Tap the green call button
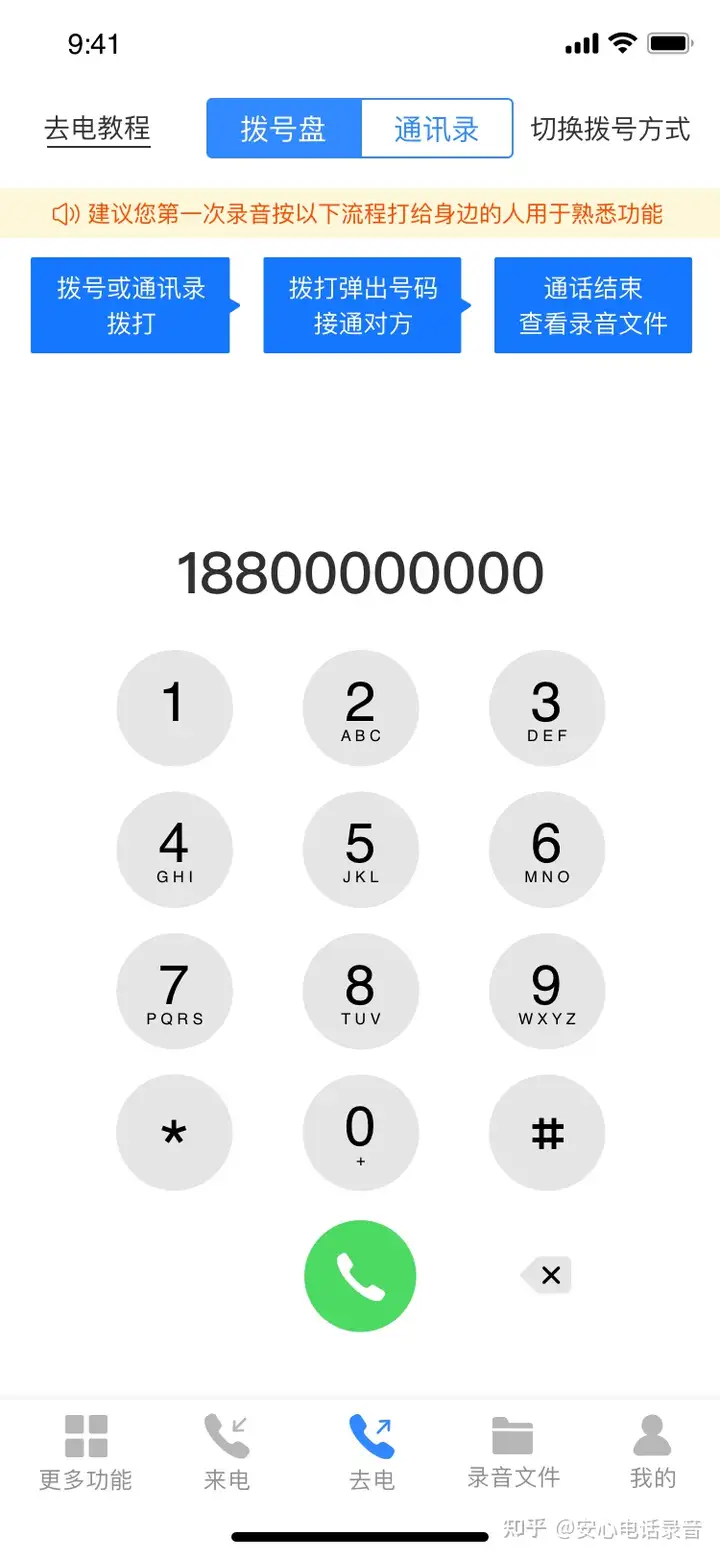Viewport: 720px width, 1559px height. click(x=360, y=1276)
